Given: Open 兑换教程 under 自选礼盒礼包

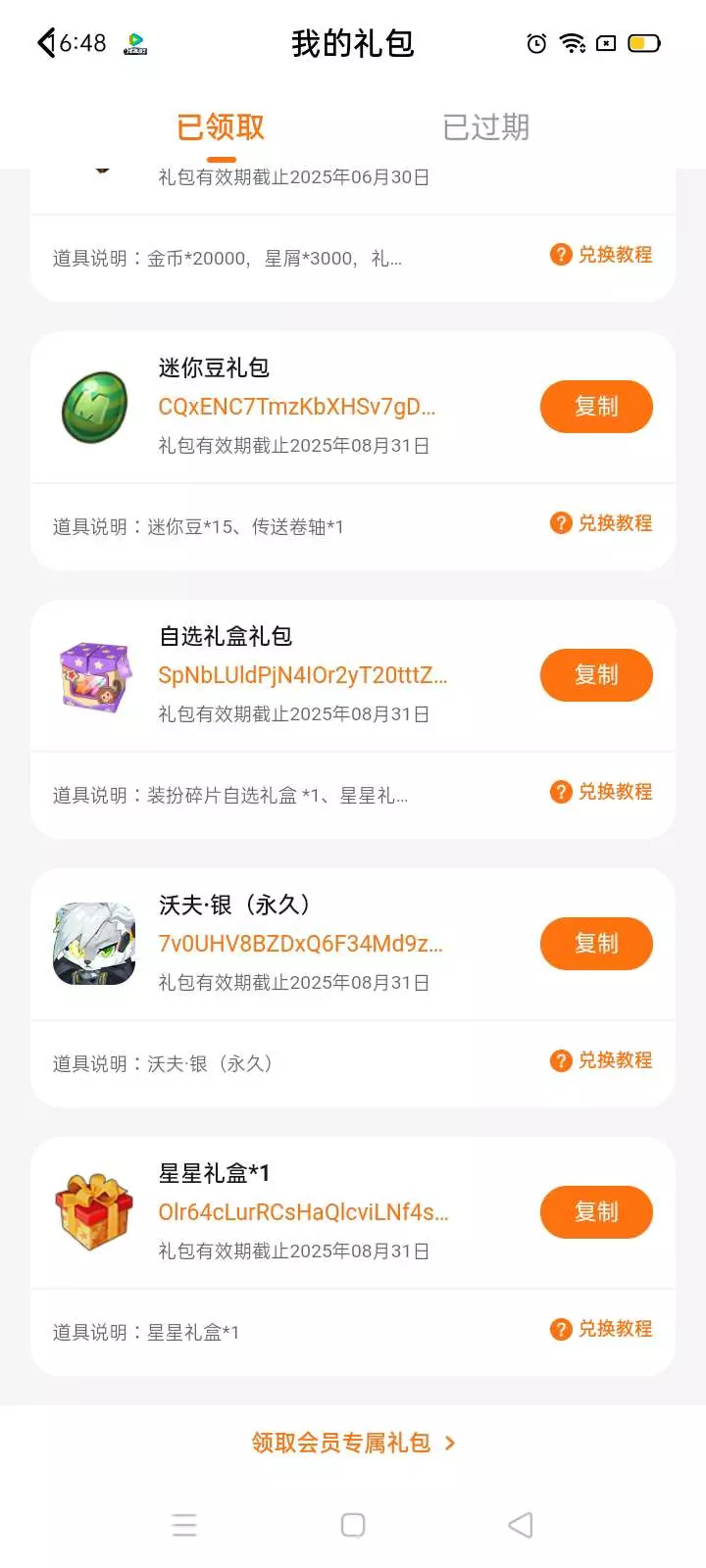Looking at the screenshot, I should [x=601, y=792].
